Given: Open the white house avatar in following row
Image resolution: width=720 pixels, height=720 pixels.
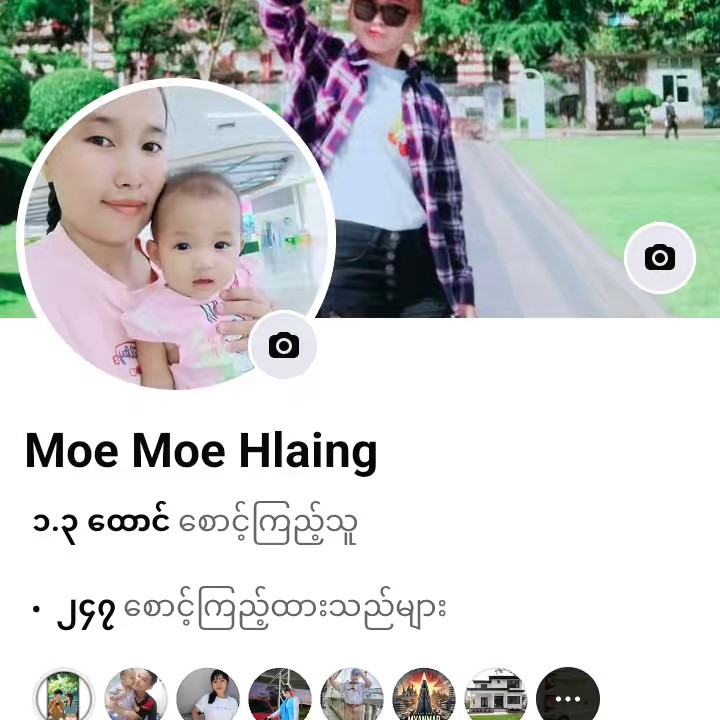Looking at the screenshot, I should coord(496,696).
